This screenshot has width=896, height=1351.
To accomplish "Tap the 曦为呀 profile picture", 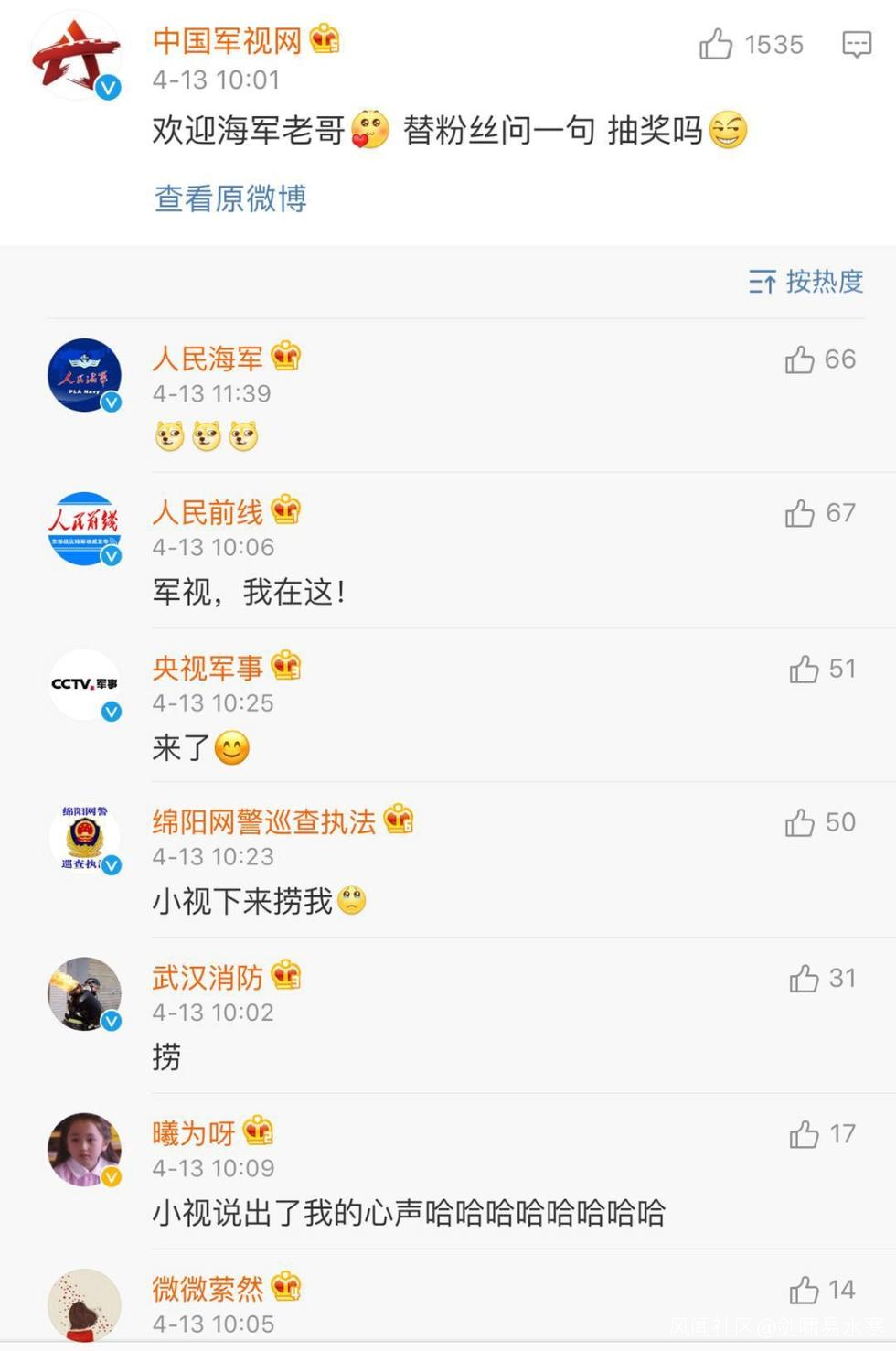I will click(x=84, y=1149).
